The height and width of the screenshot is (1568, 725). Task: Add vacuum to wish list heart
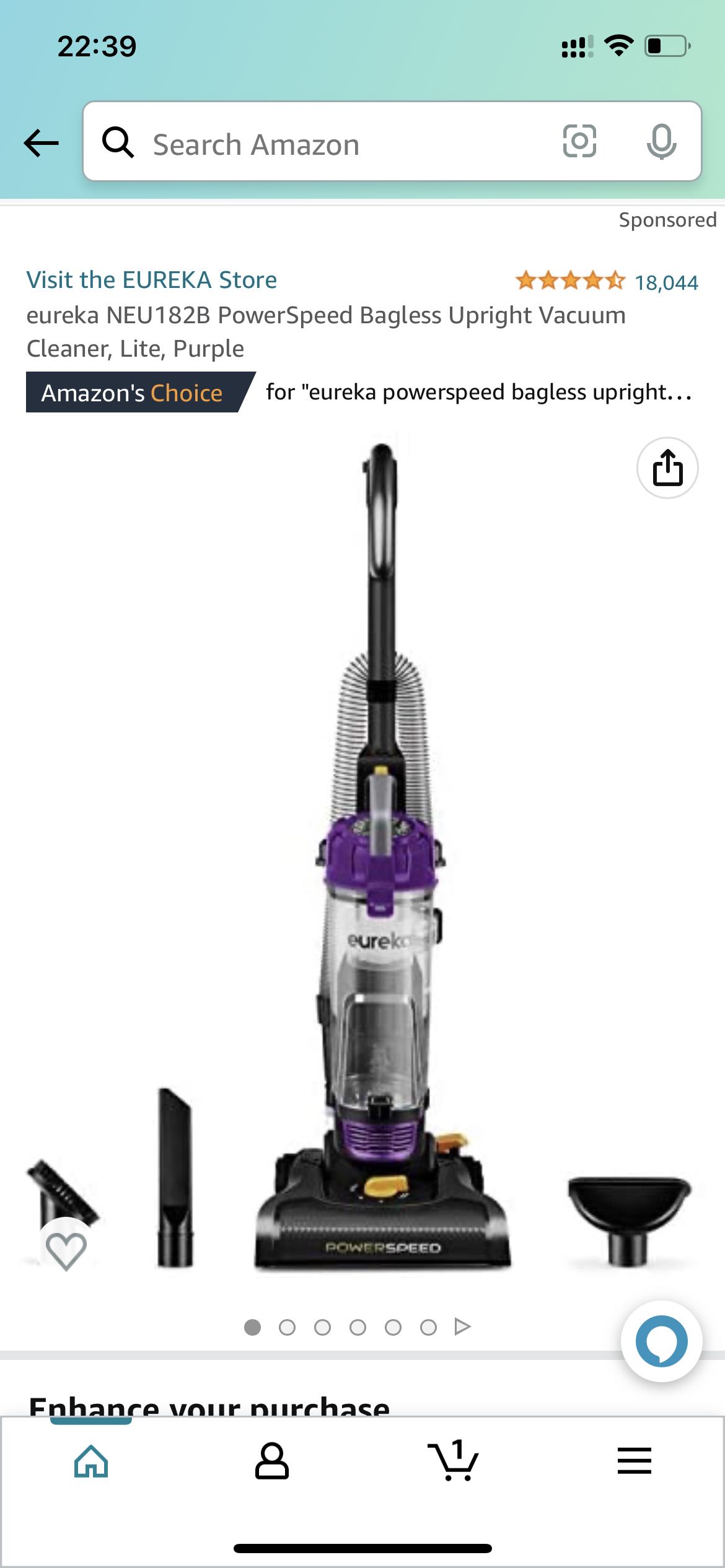tap(66, 1251)
